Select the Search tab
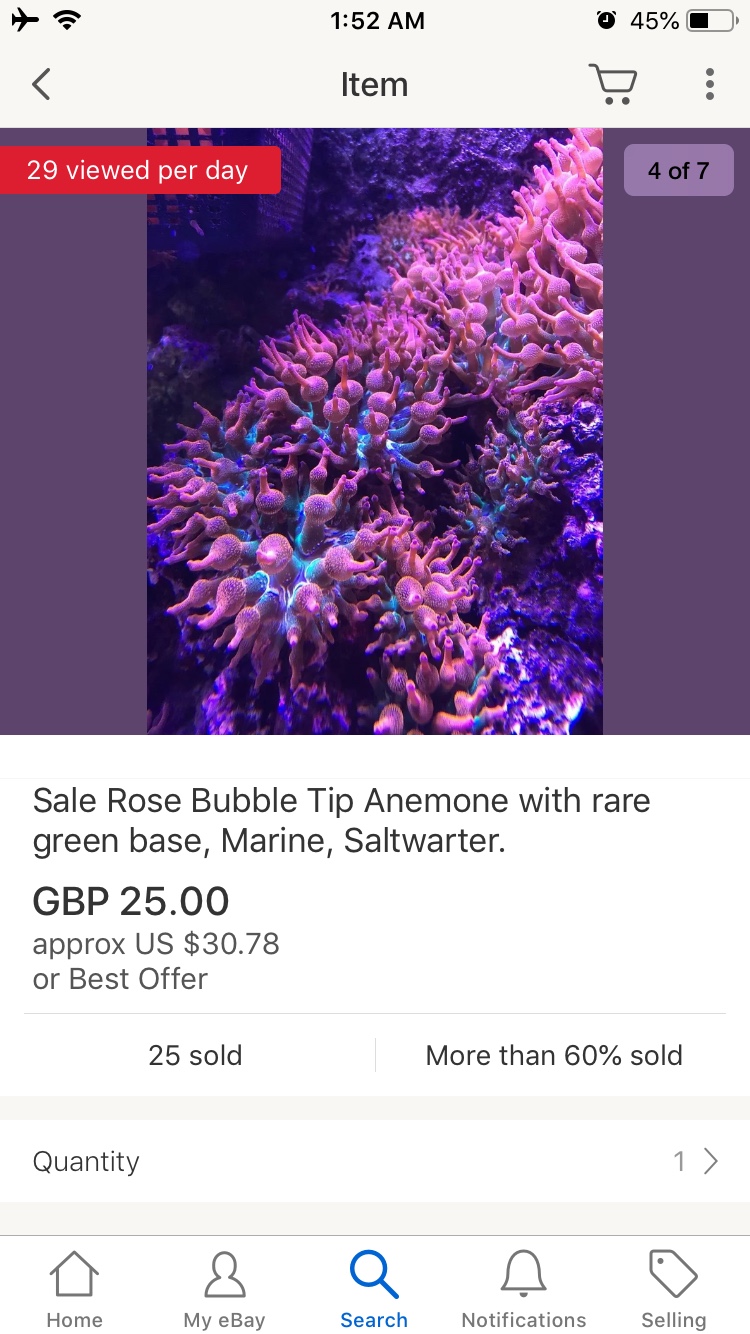The height and width of the screenshot is (1334, 750). click(x=374, y=1289)
